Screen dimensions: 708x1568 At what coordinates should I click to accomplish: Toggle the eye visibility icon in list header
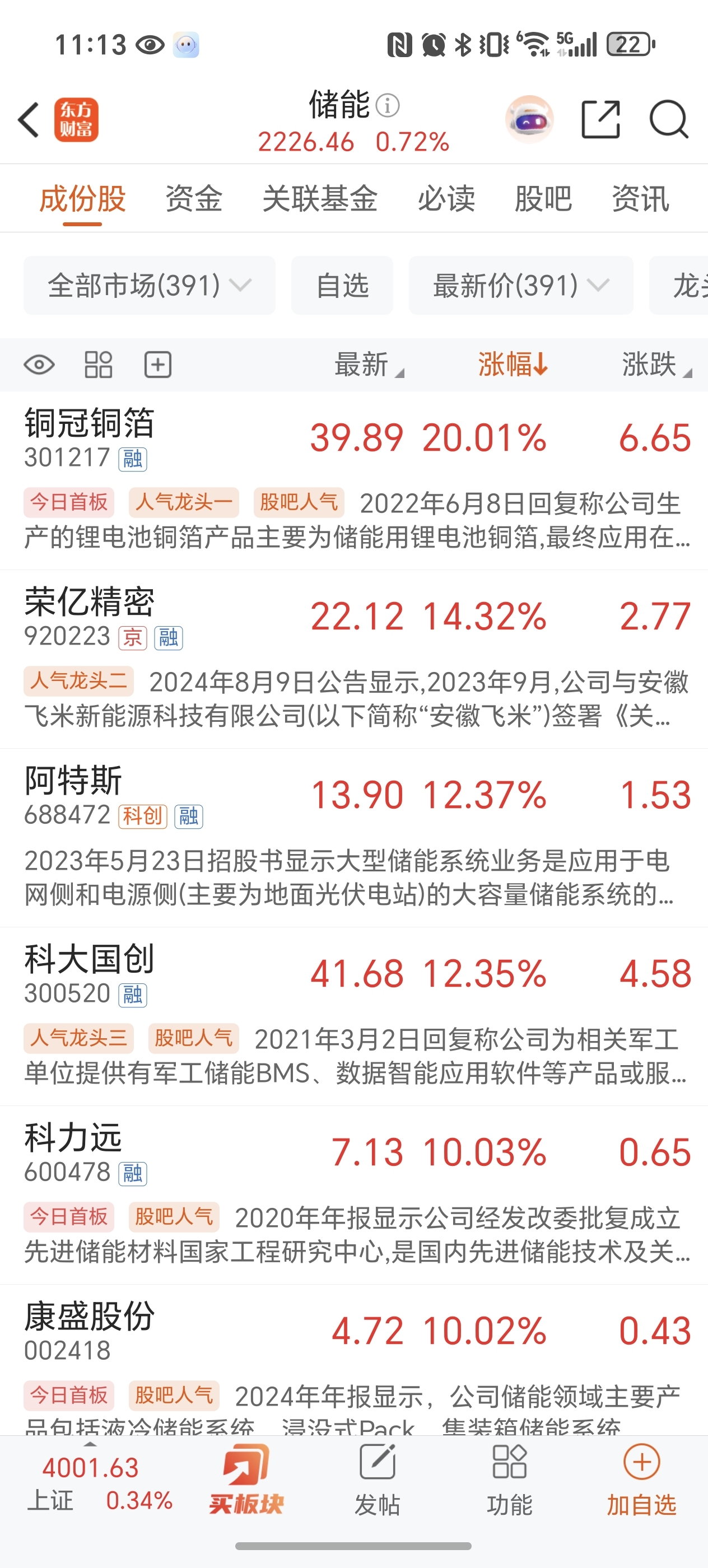(39, 365)
